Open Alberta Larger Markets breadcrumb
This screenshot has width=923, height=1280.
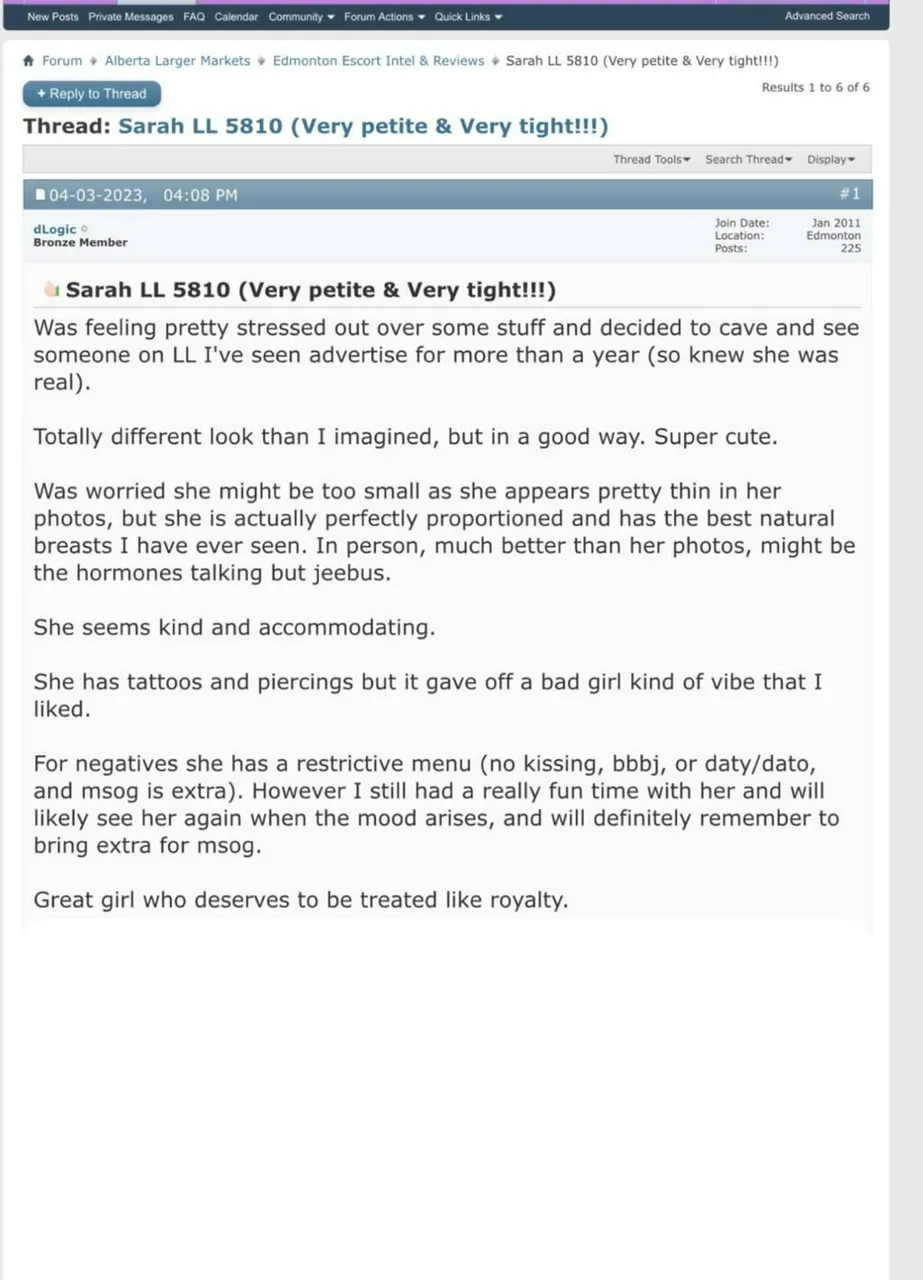(177, 61)
